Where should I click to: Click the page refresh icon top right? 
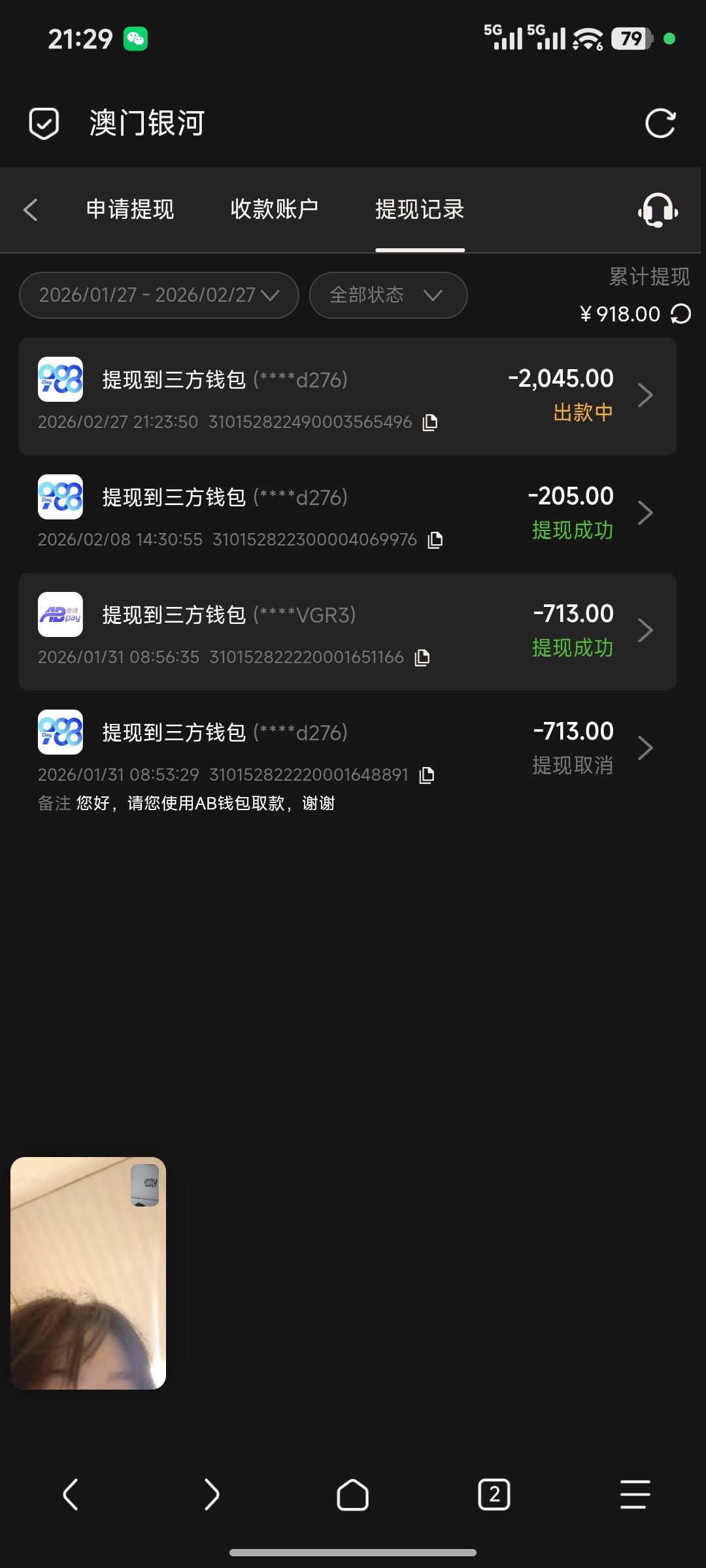(660, 123)
